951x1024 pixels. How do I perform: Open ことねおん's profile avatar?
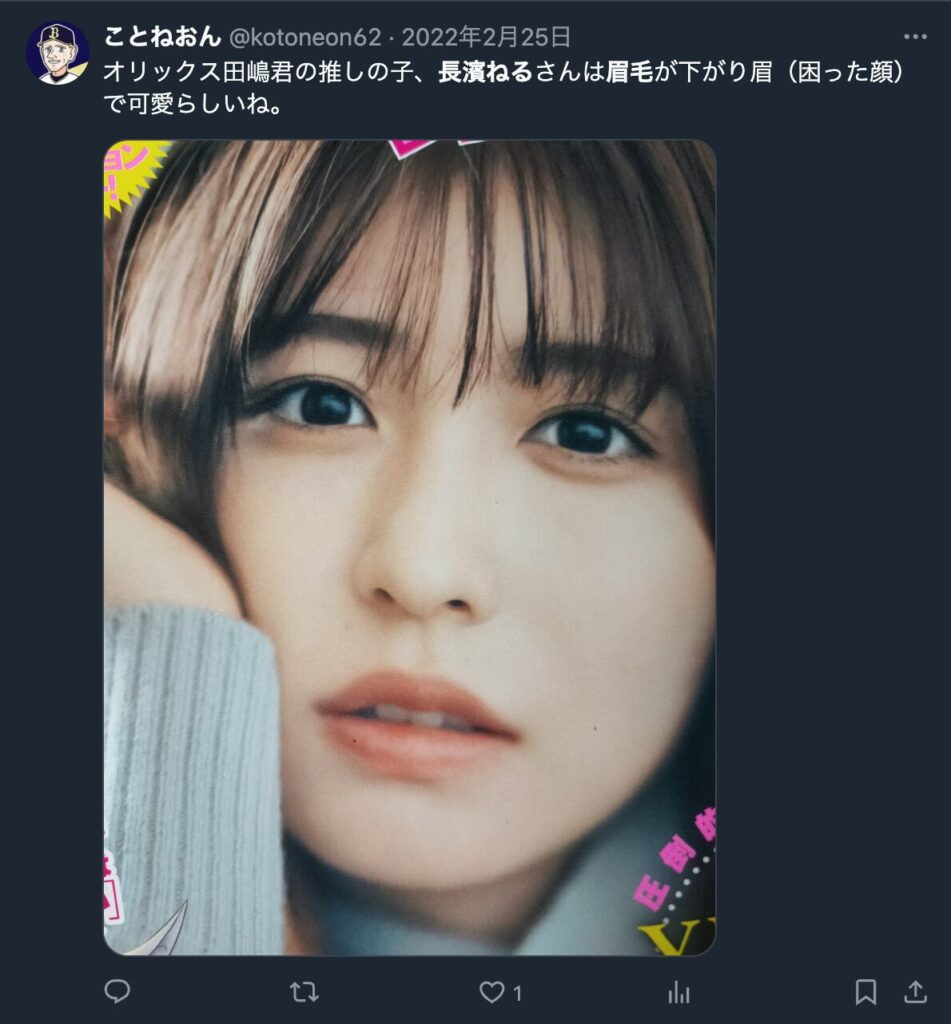pyautogui.click(x=57, y=53)
